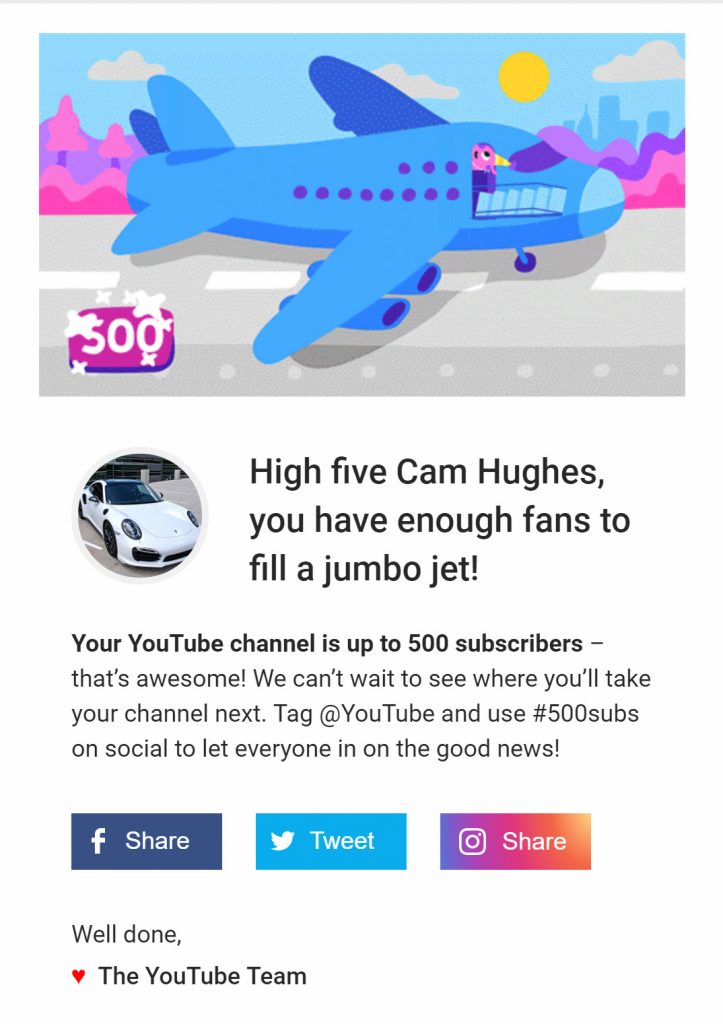Tweet the 500 subscribers news

click(330, 841)
